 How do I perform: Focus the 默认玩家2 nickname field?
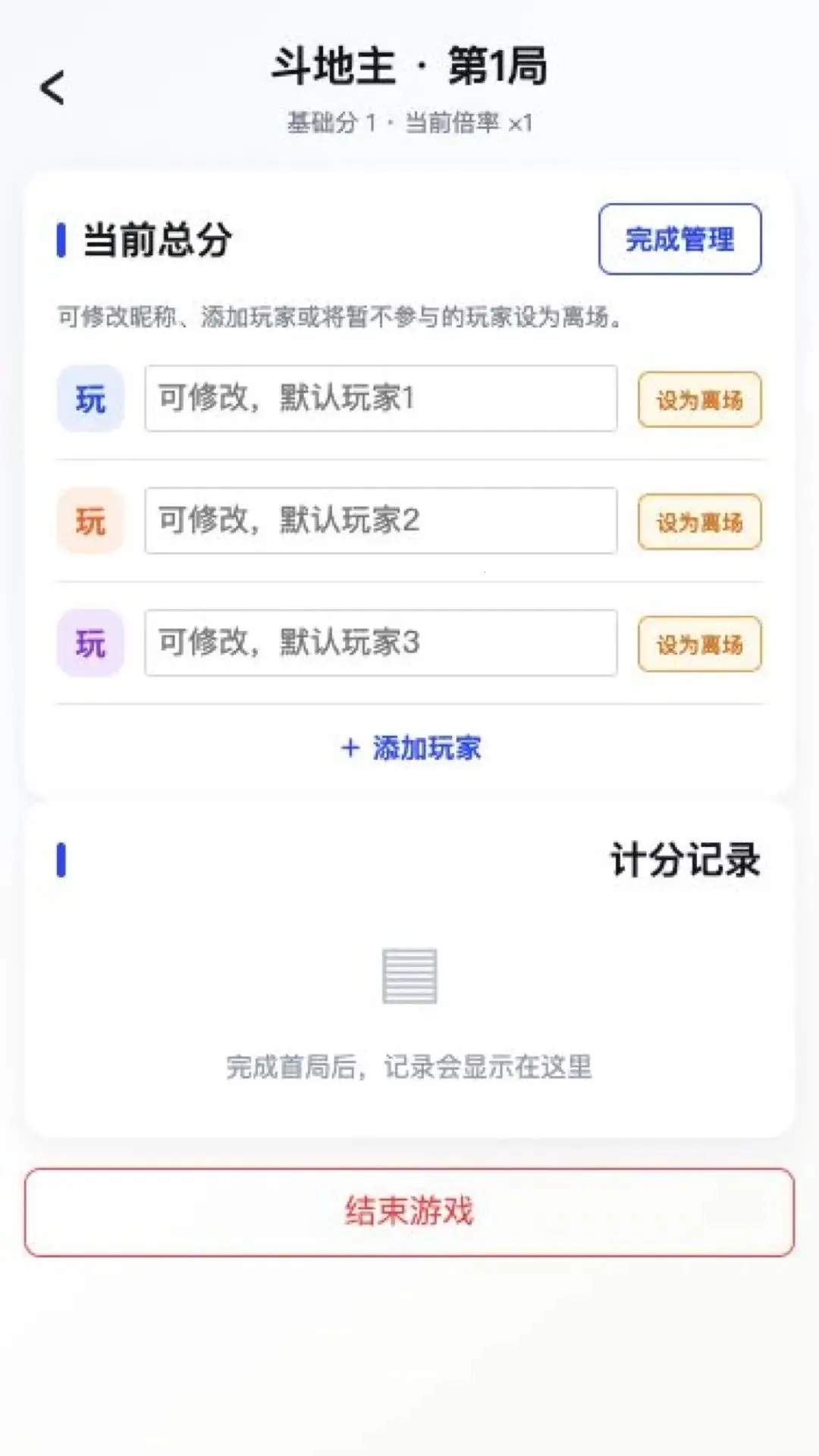(x=381, y=520)
